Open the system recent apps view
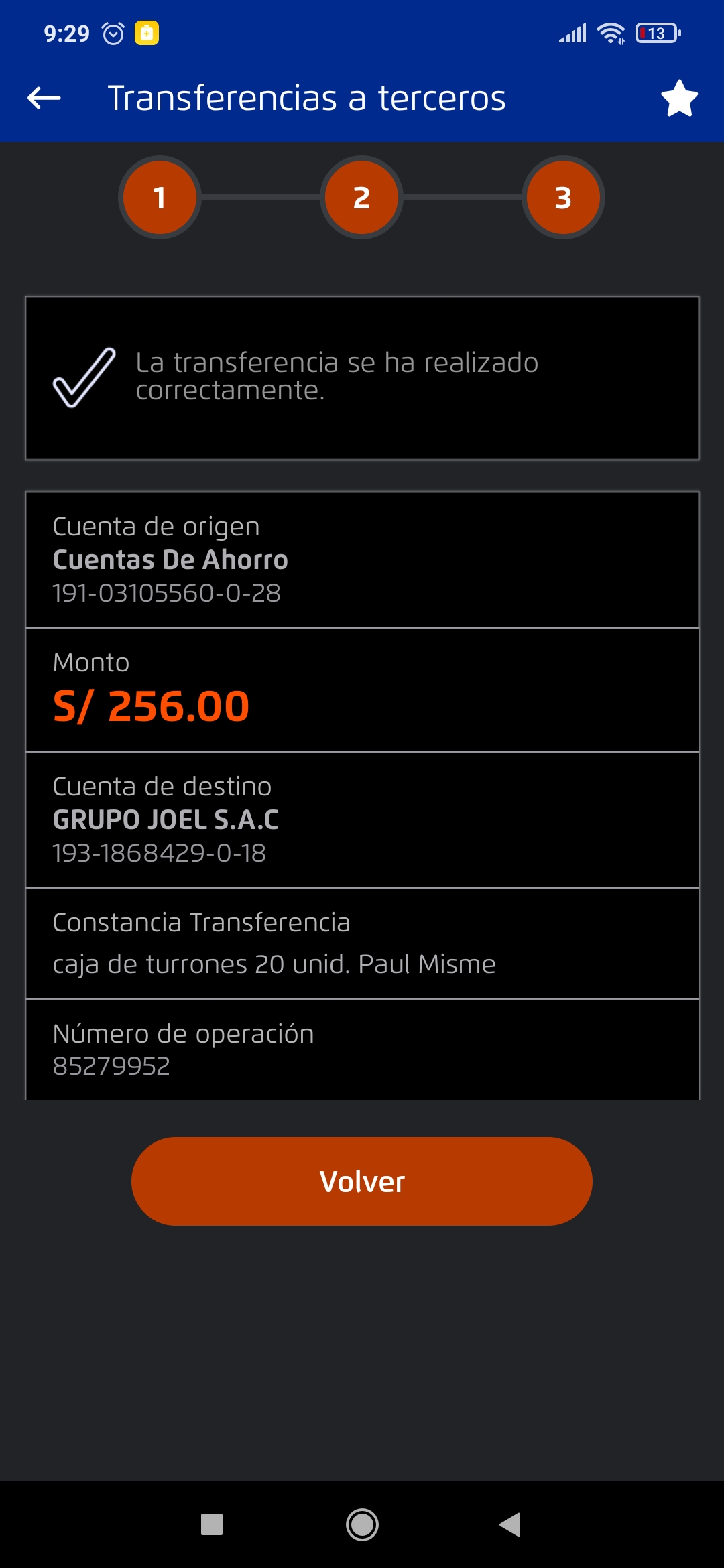Image resolution: width=724 pixels, height=1568 pixels. [x=212, y=1524]
